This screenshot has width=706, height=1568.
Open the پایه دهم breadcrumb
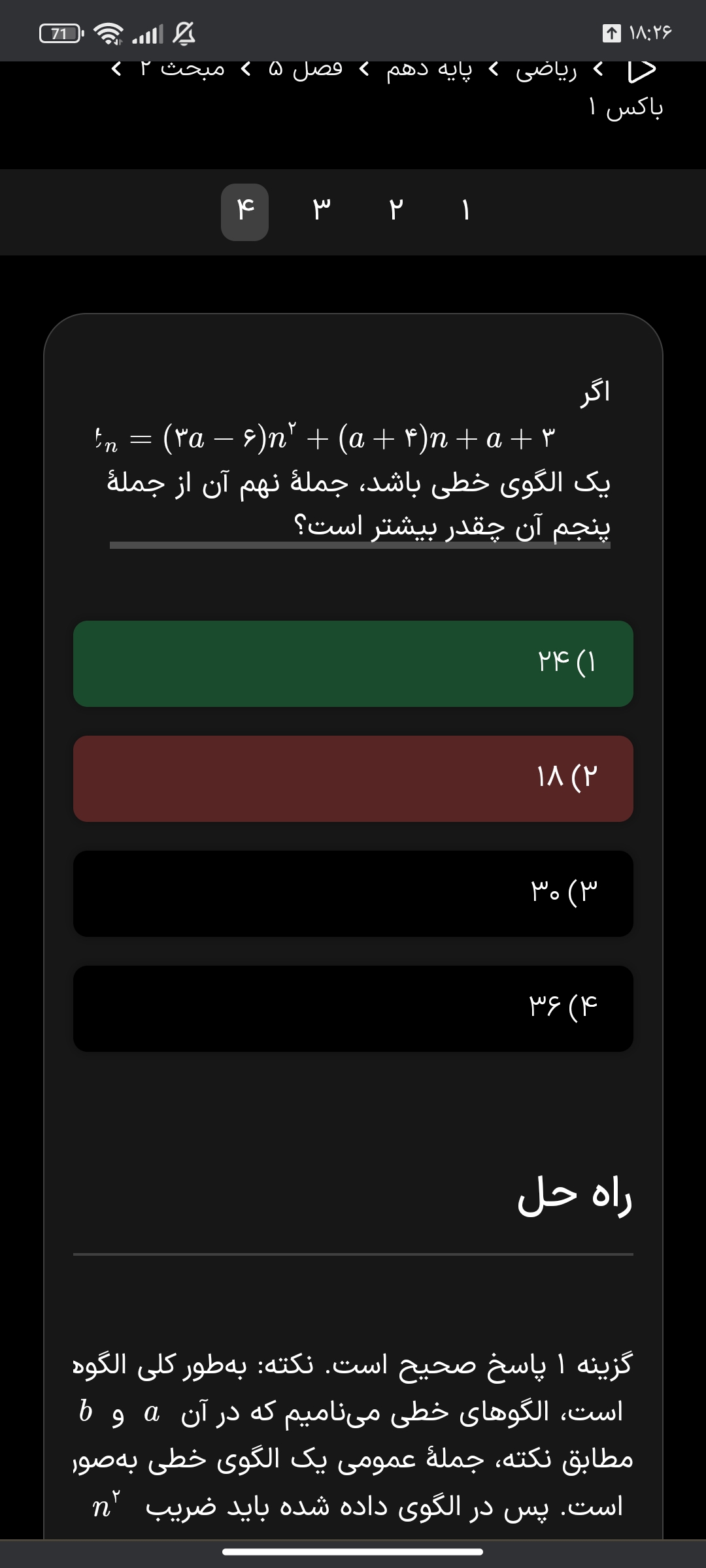click(x=429, y=69)
